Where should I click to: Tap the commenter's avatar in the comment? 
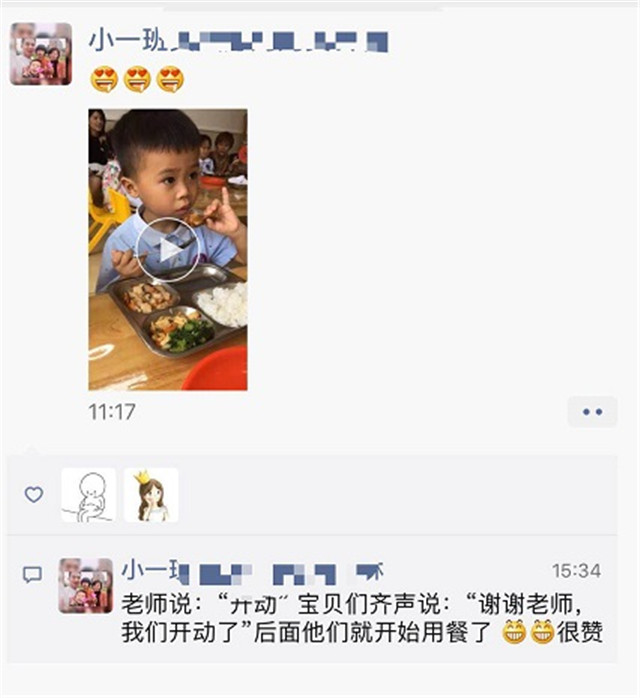point(85,585)
